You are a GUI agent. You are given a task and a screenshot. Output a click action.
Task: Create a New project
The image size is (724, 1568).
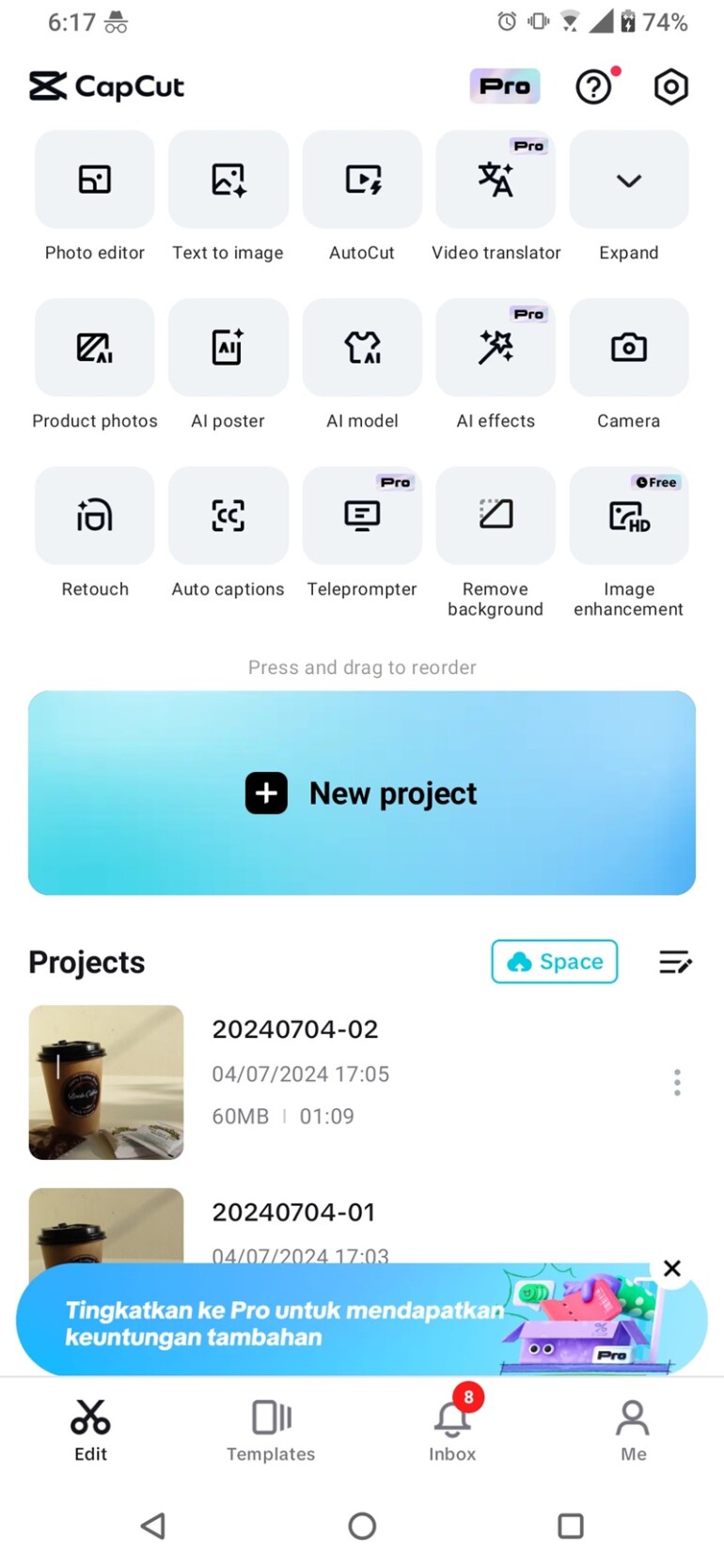[x=362, y=793]
